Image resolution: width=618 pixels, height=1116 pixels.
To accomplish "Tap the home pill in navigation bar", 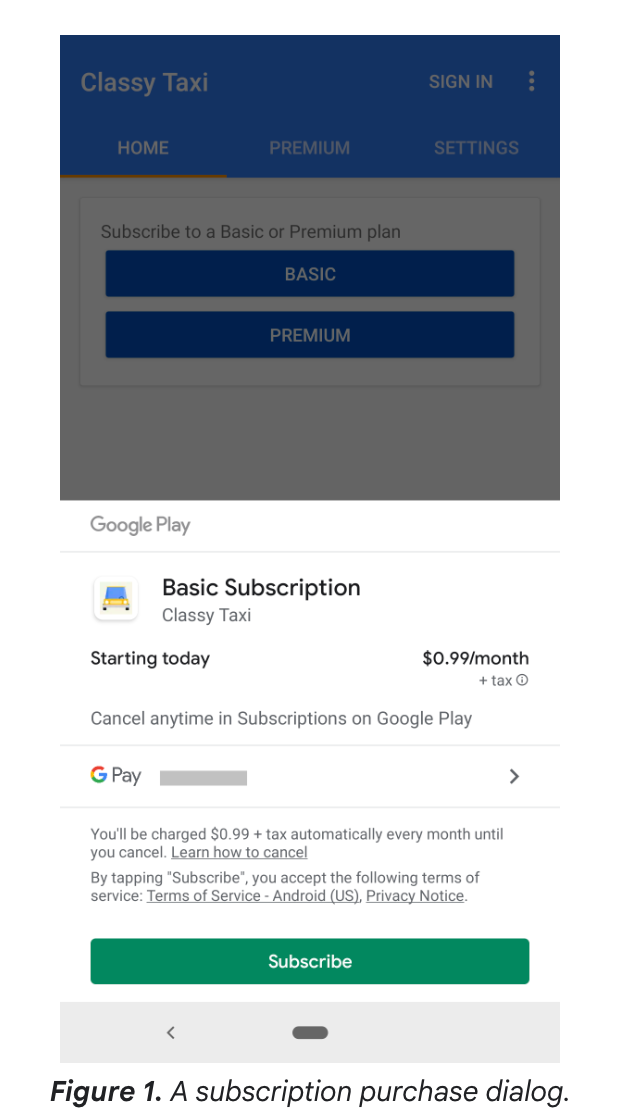I will pos(310,1032).
